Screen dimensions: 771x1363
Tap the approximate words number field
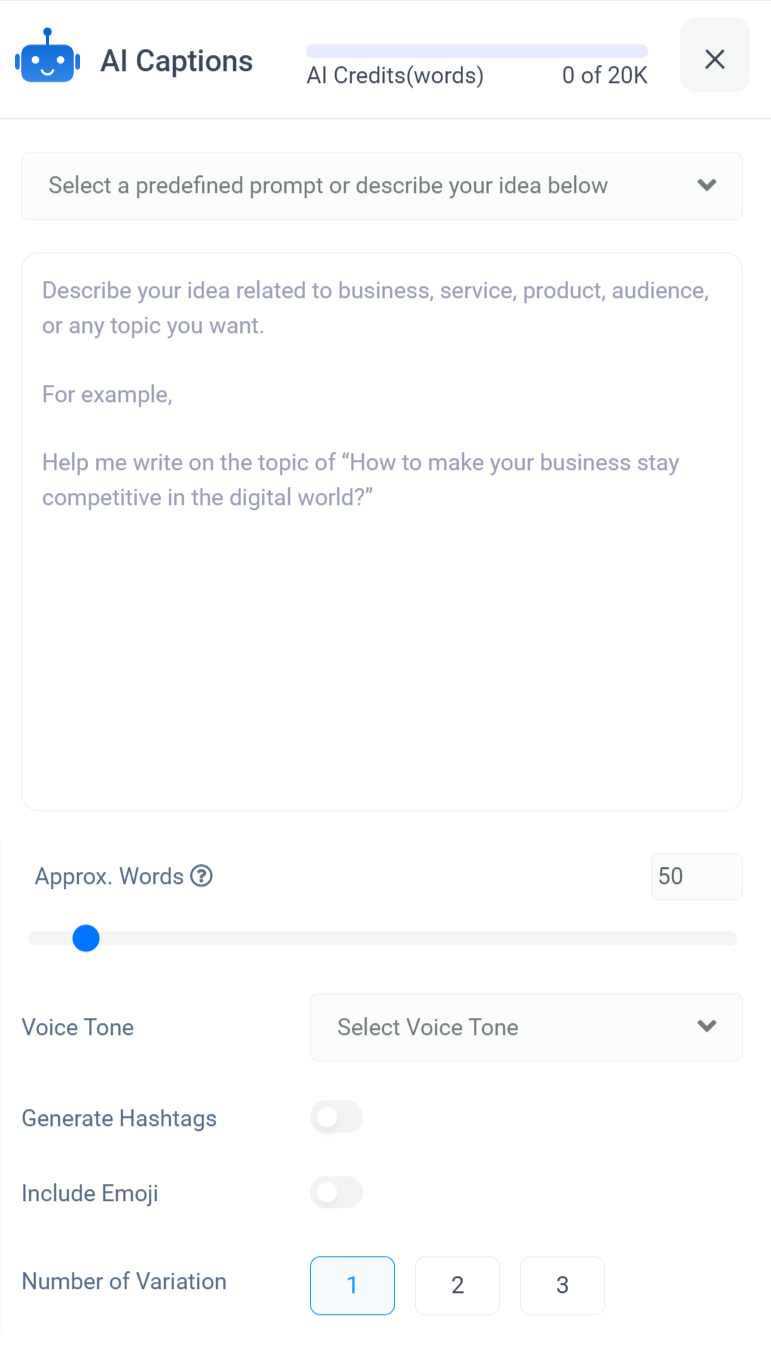[696, 877]
